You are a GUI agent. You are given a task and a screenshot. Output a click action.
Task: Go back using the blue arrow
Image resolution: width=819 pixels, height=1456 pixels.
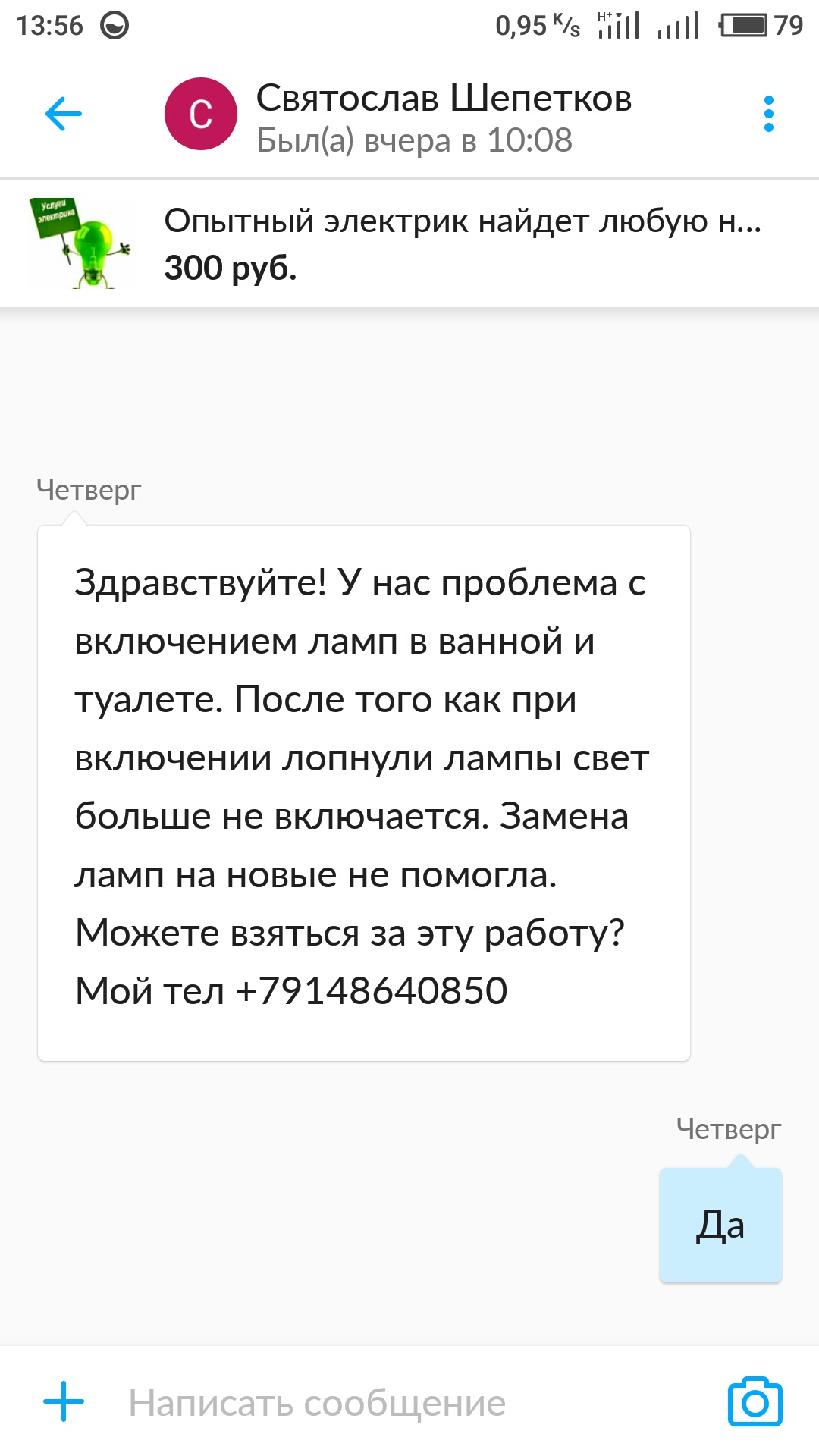pos(64,115)
